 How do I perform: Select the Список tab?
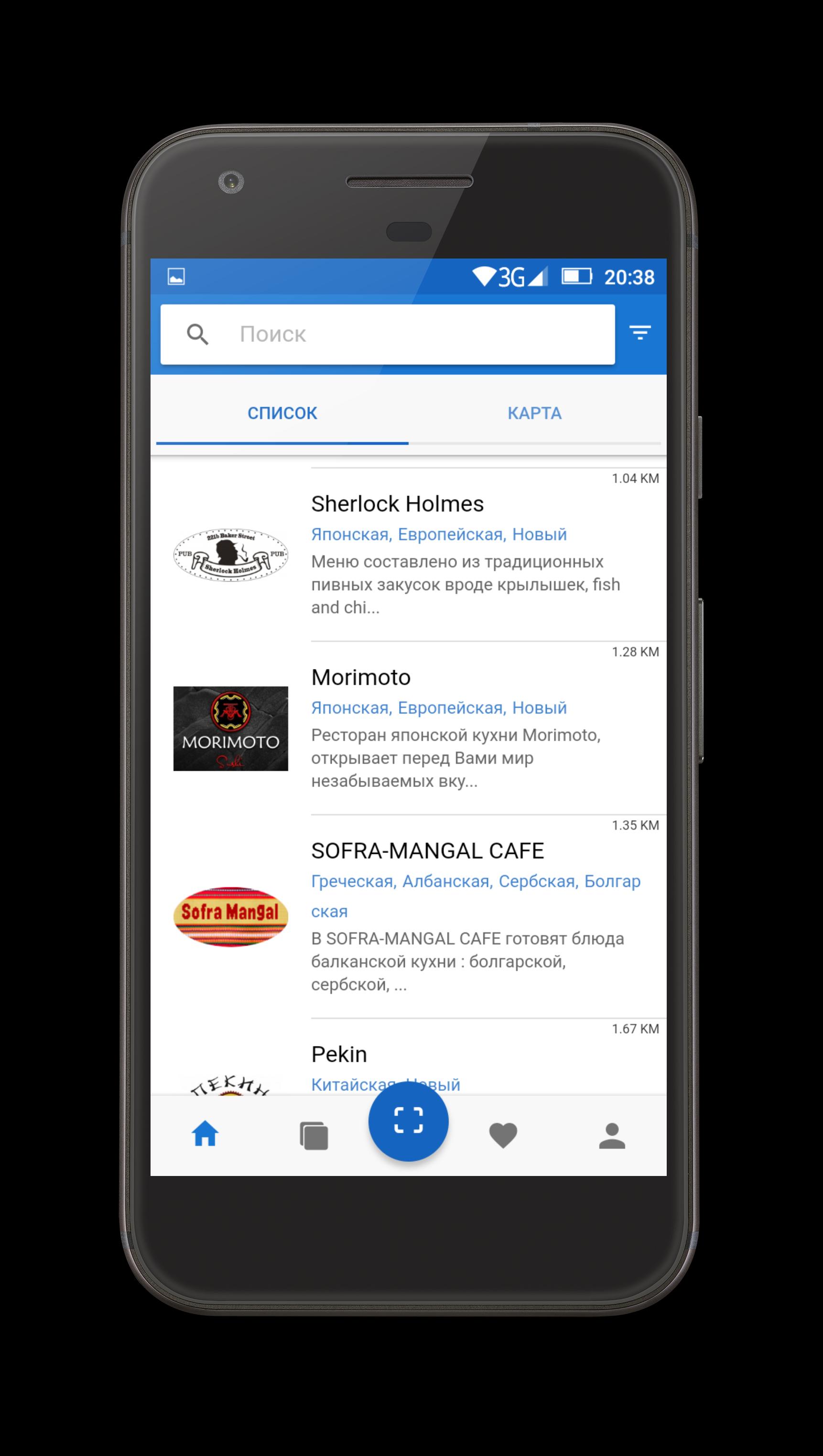click(282, 413)
